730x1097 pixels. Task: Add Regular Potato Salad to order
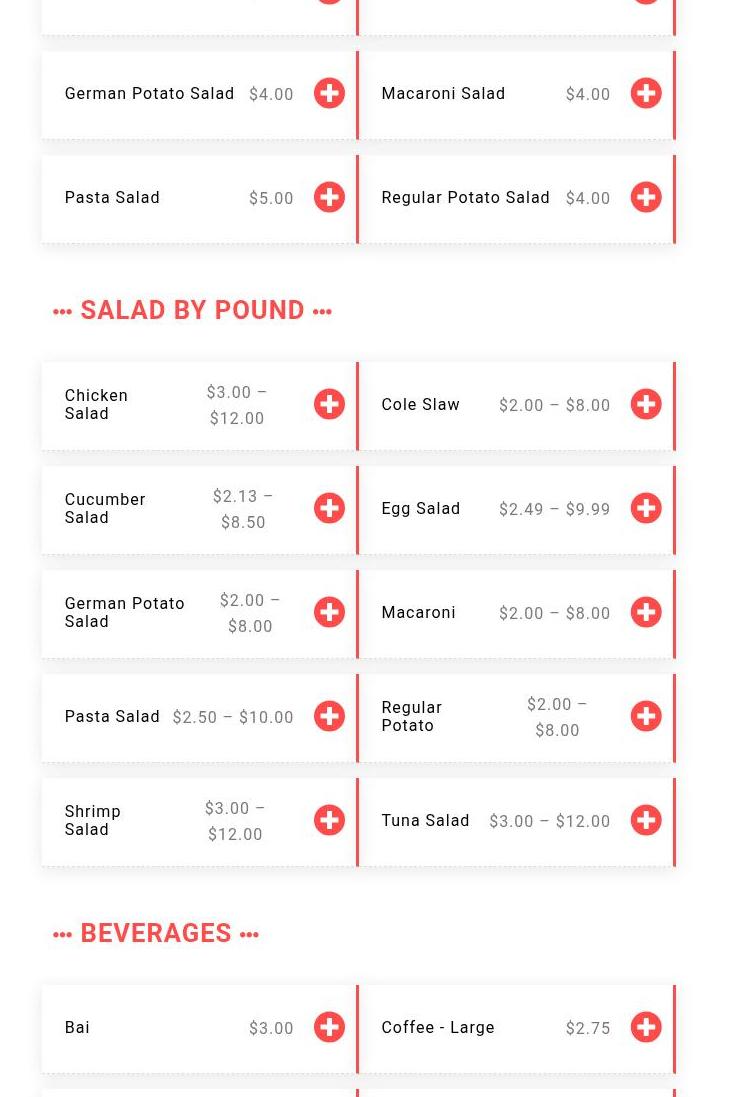click(x=646, y=197)
